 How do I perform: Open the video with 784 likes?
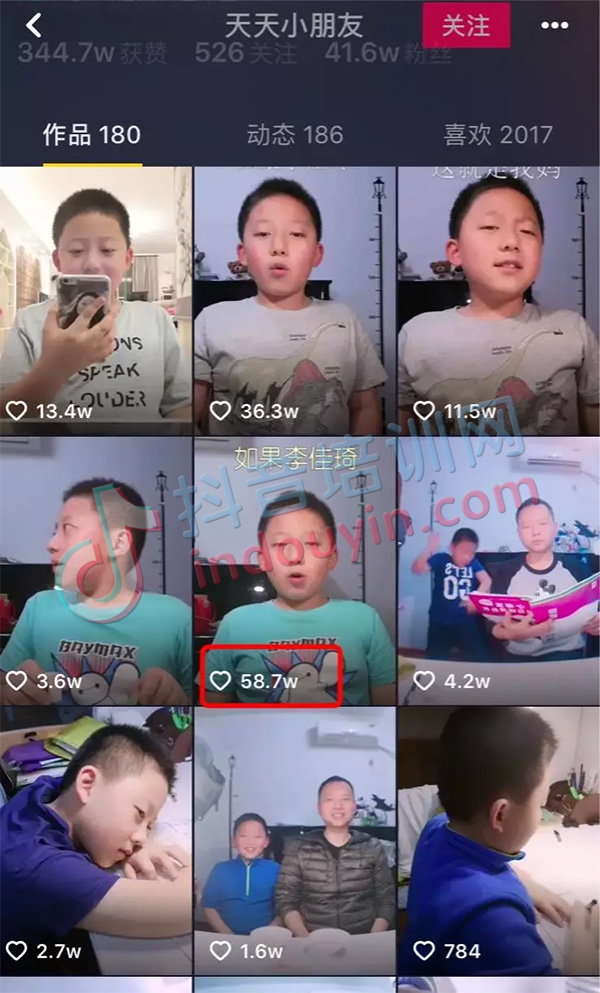498,840
